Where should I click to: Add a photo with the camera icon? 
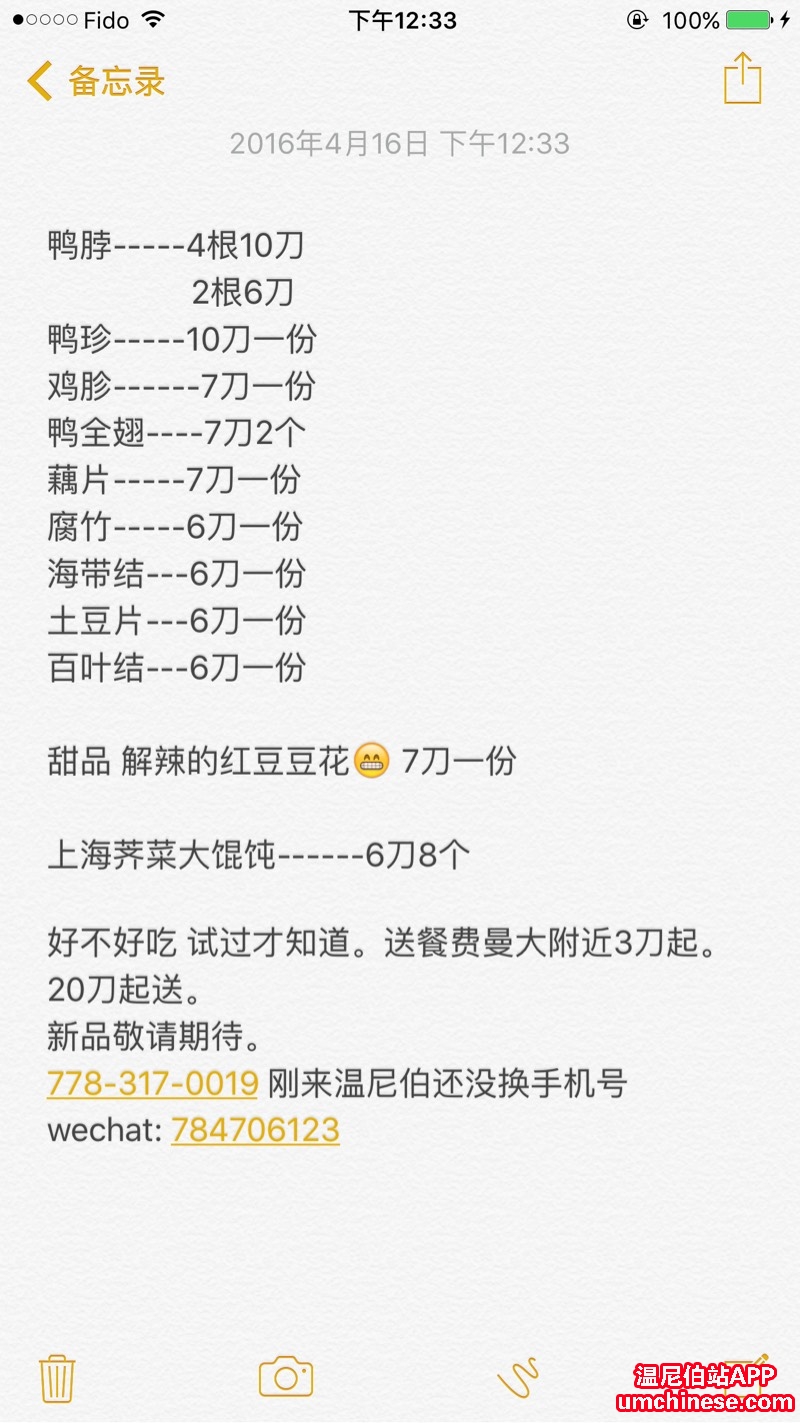286,1377
